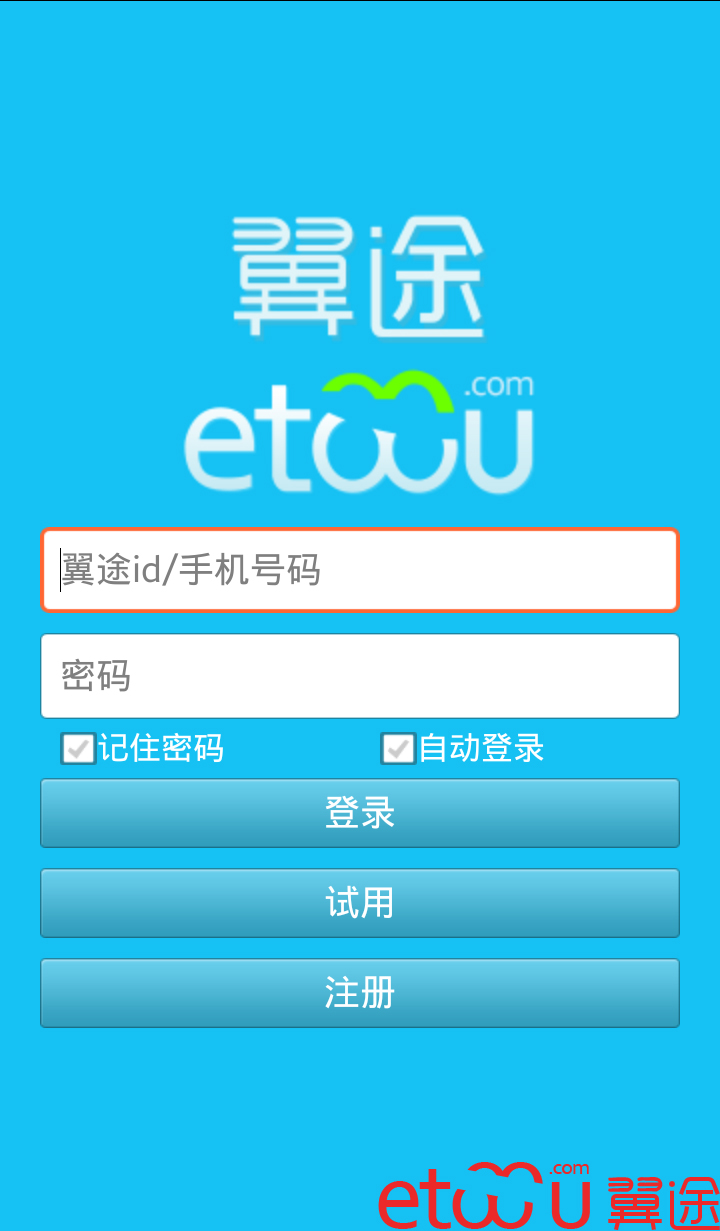
Task: Tap the 登录 button
Action: 360,813
